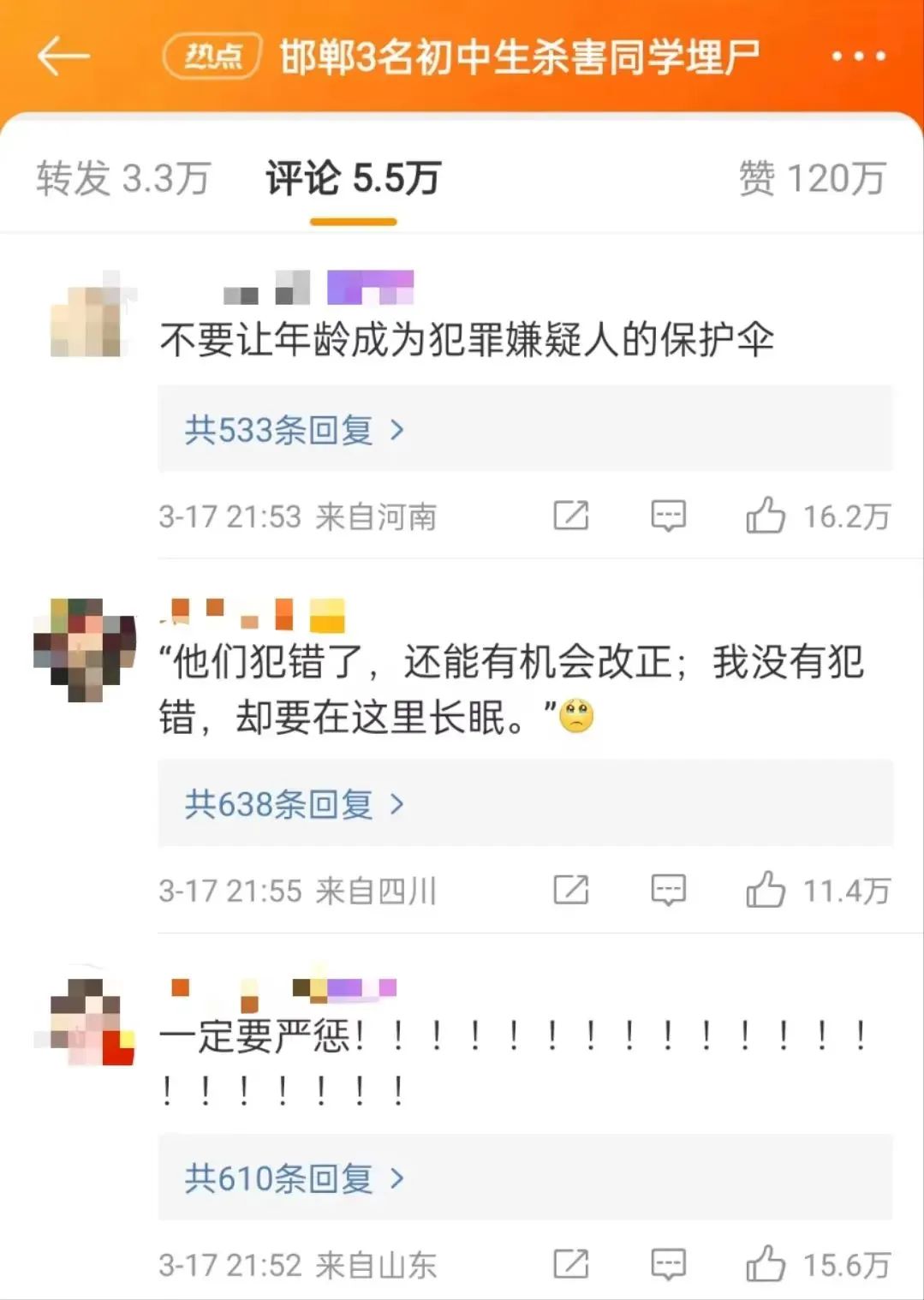Reply to the 3-17 21:52 comment from 山东
This screenshot has height=1300, width=924.
[668, 1264]
